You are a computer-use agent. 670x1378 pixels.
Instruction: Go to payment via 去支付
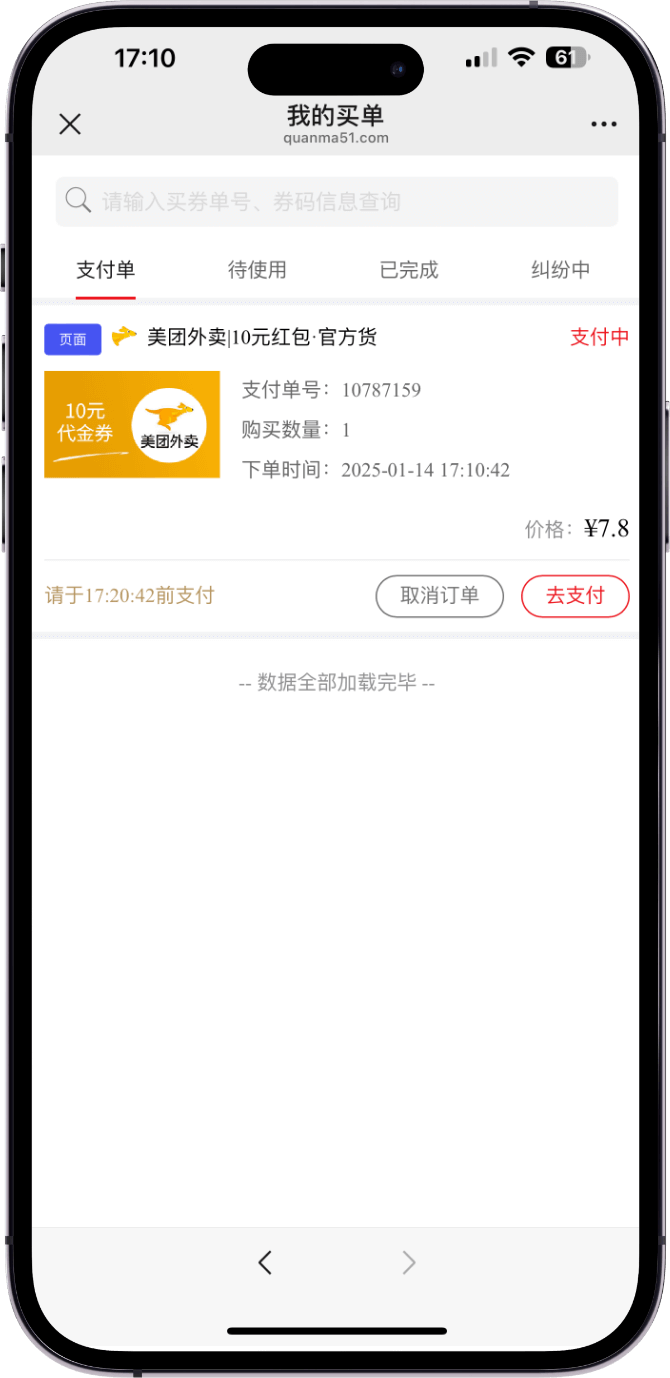575,596
